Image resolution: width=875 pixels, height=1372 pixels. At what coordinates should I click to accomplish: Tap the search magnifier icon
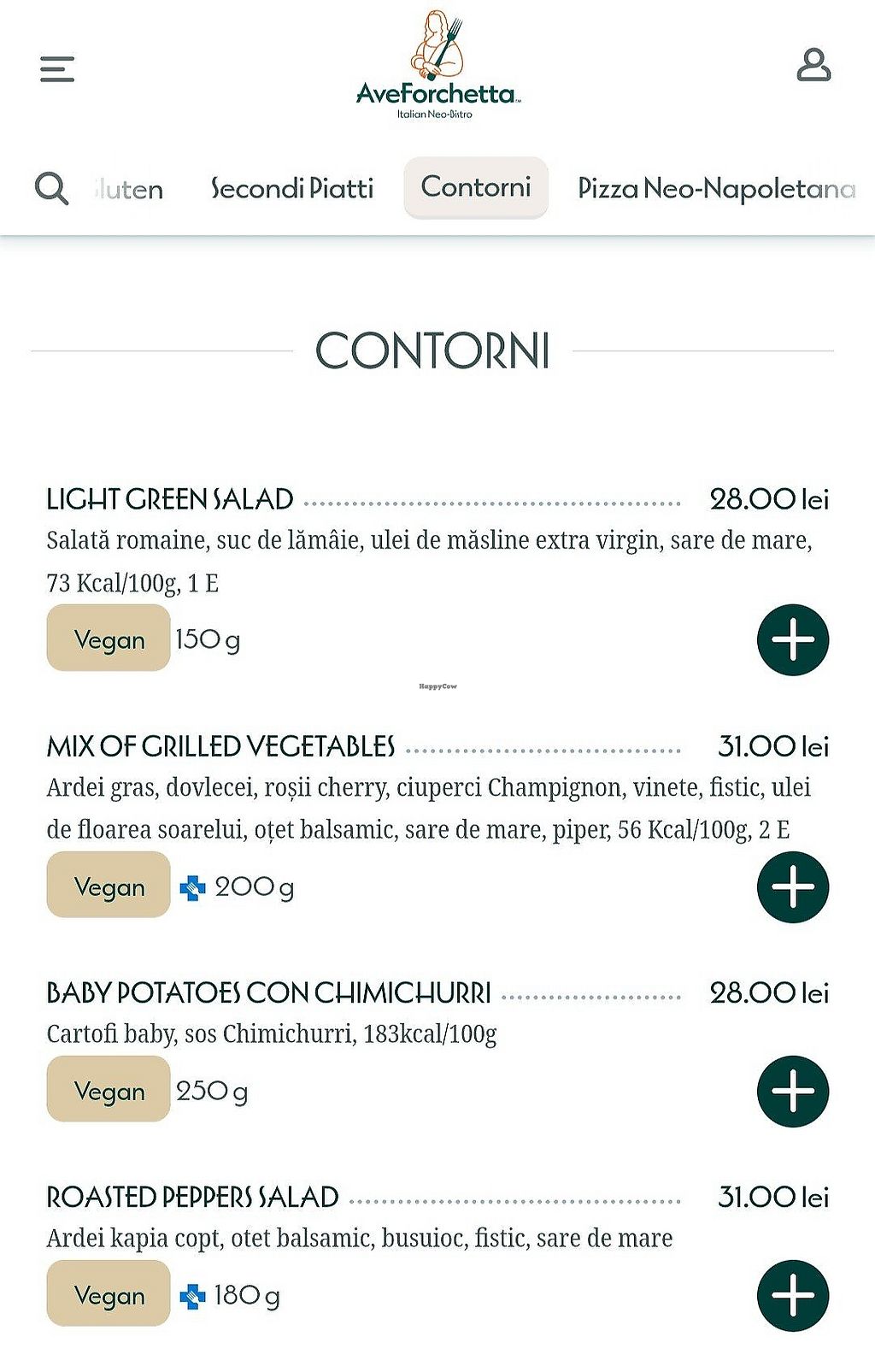[51, 187]
